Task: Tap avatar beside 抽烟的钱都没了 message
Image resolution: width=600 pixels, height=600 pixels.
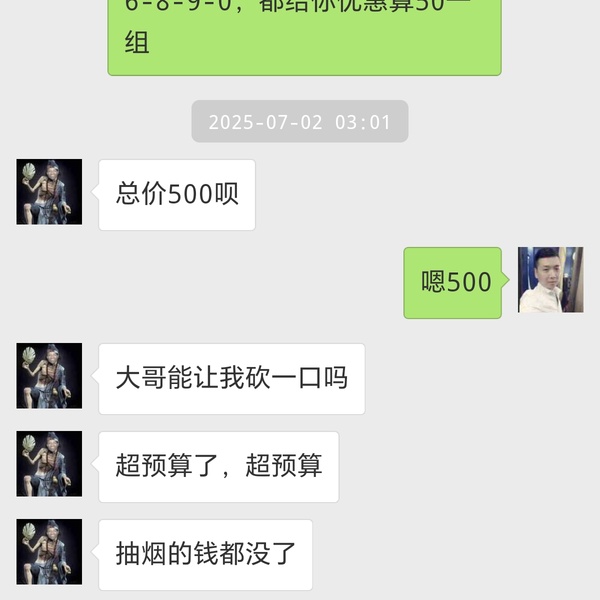Action: coord(49,551)
